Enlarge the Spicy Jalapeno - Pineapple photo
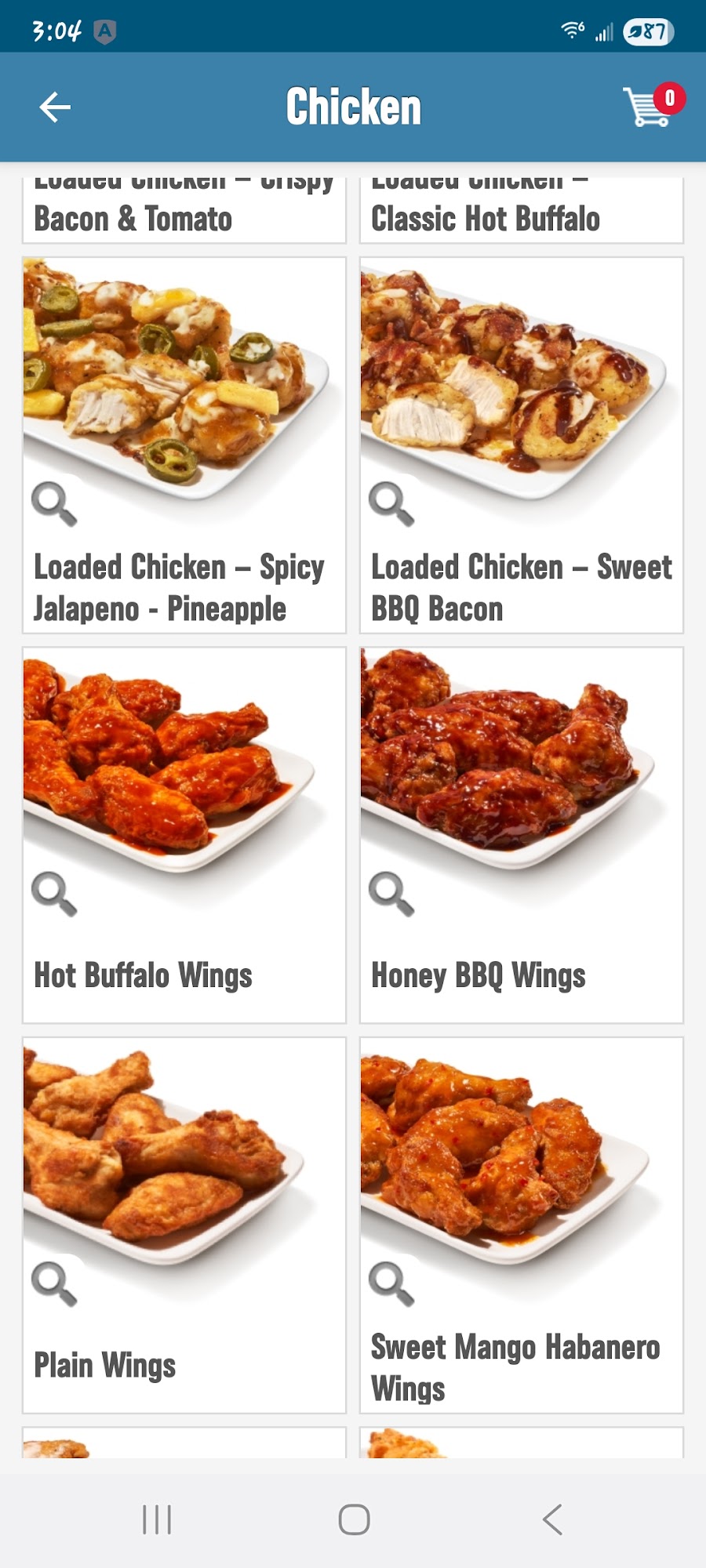Viewport: 706px width, 1568px height. [53, 503]
